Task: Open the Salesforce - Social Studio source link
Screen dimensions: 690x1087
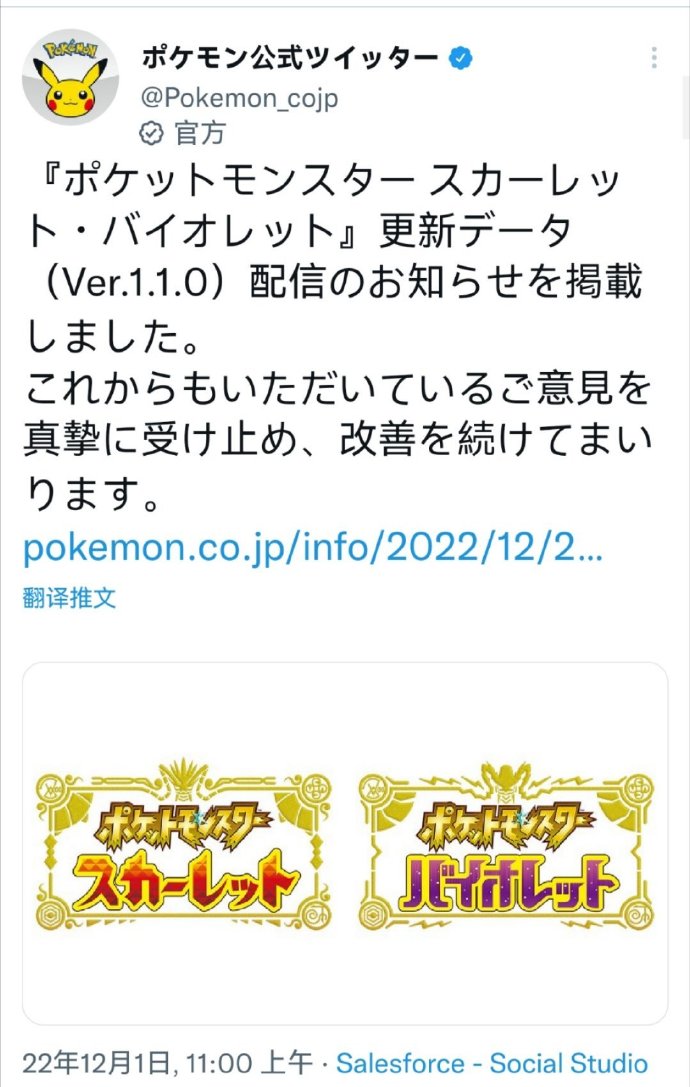Action: [492, 1063]
